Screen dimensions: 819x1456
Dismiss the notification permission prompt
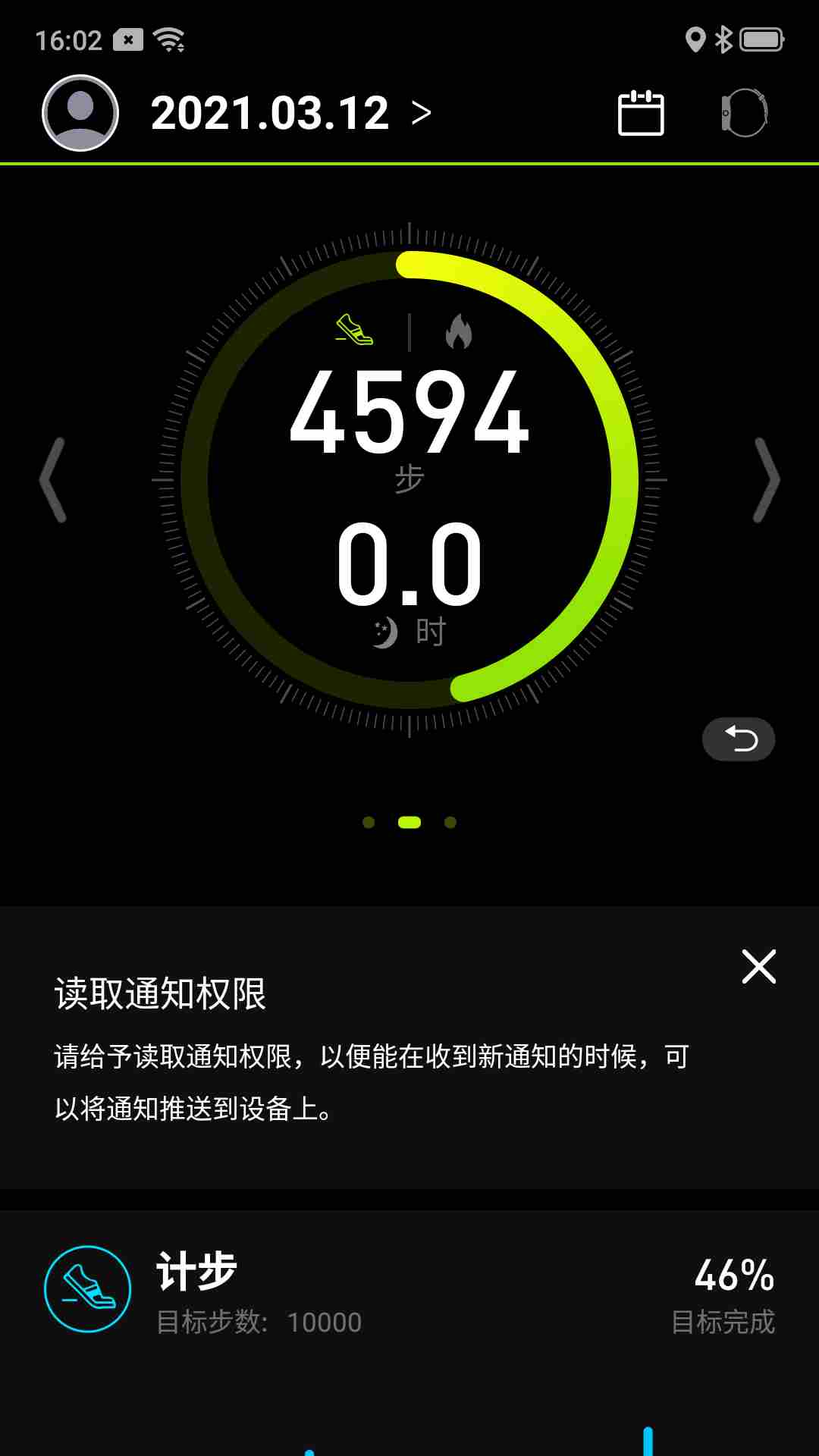click(x=759, y=965)
